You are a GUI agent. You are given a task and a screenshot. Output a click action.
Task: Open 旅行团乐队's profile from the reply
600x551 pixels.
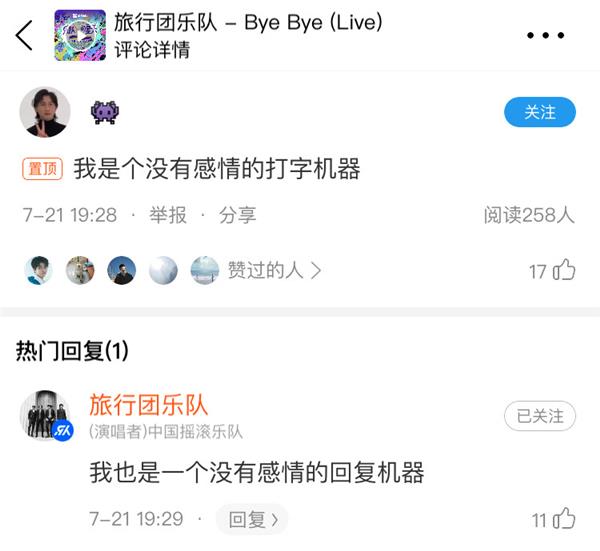[149, 405]
